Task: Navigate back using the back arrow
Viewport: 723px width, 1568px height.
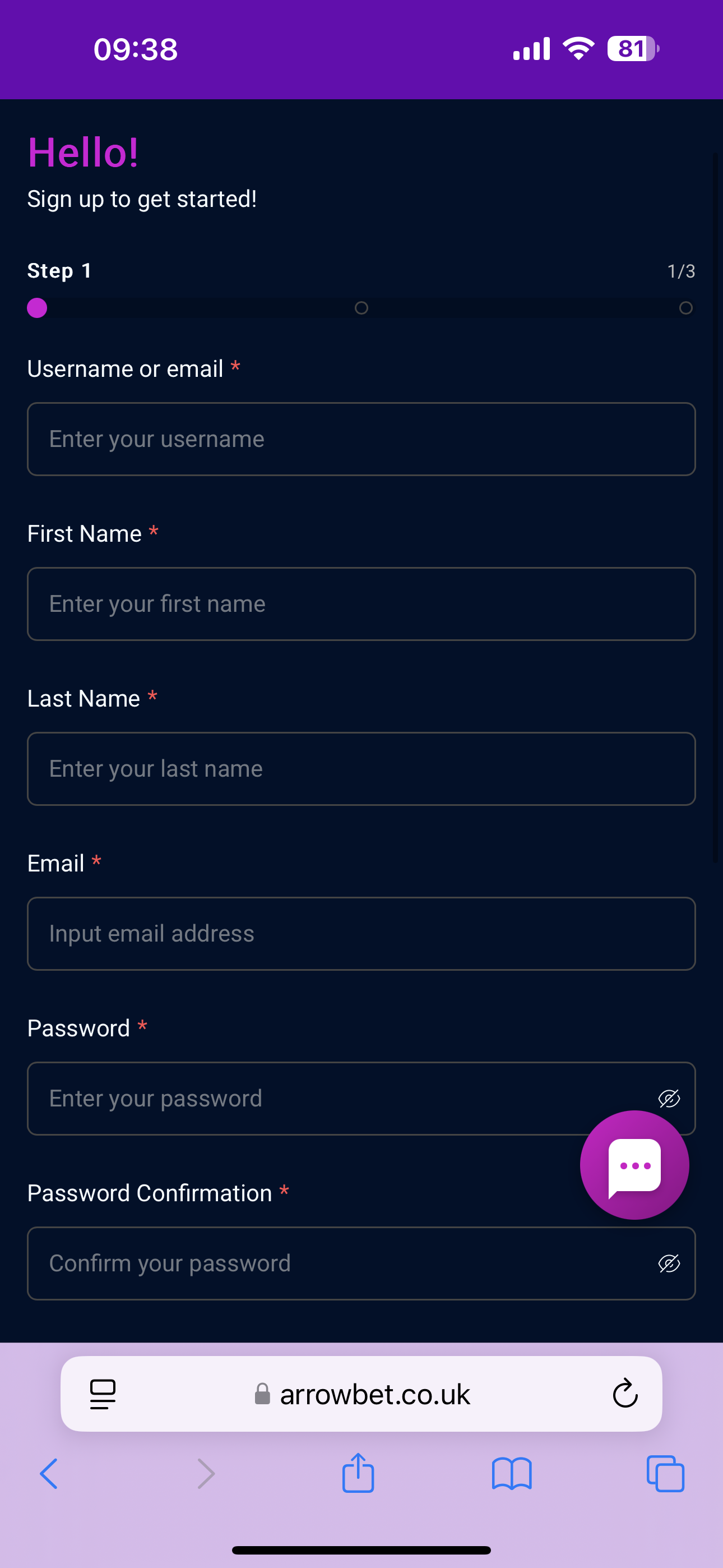Action: [49, 1473]
